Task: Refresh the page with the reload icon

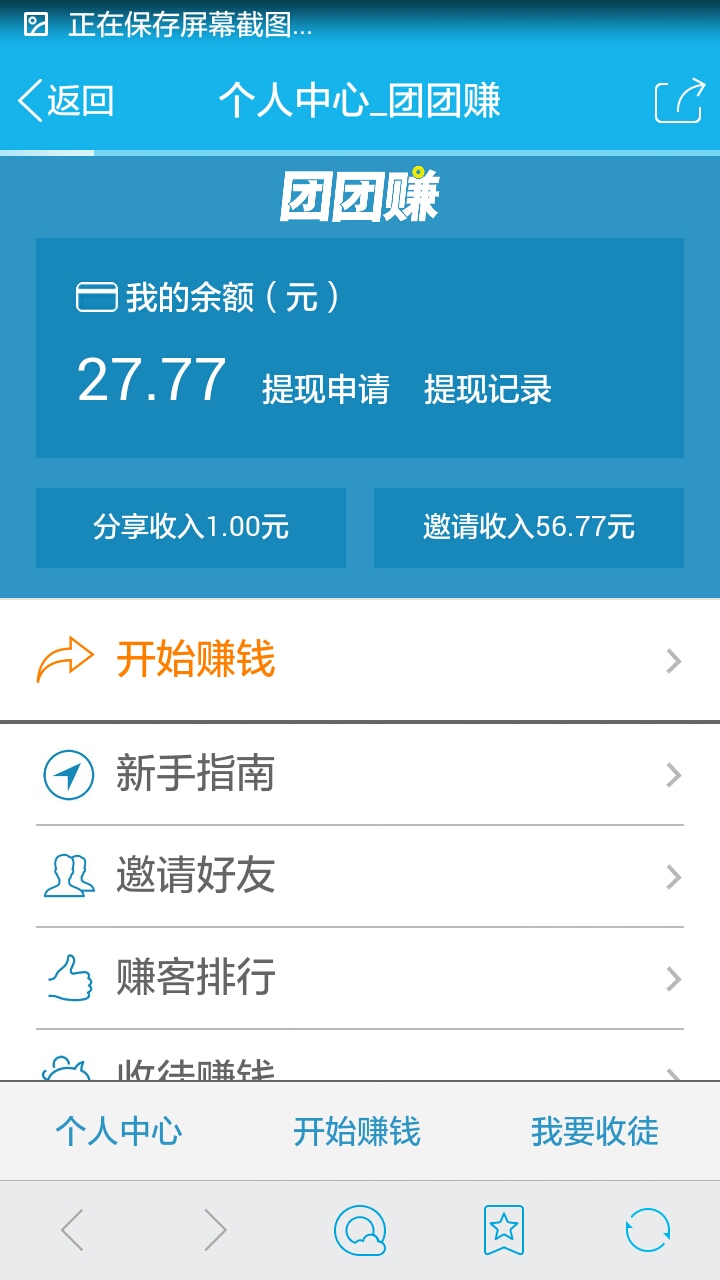Action: 647,1230
